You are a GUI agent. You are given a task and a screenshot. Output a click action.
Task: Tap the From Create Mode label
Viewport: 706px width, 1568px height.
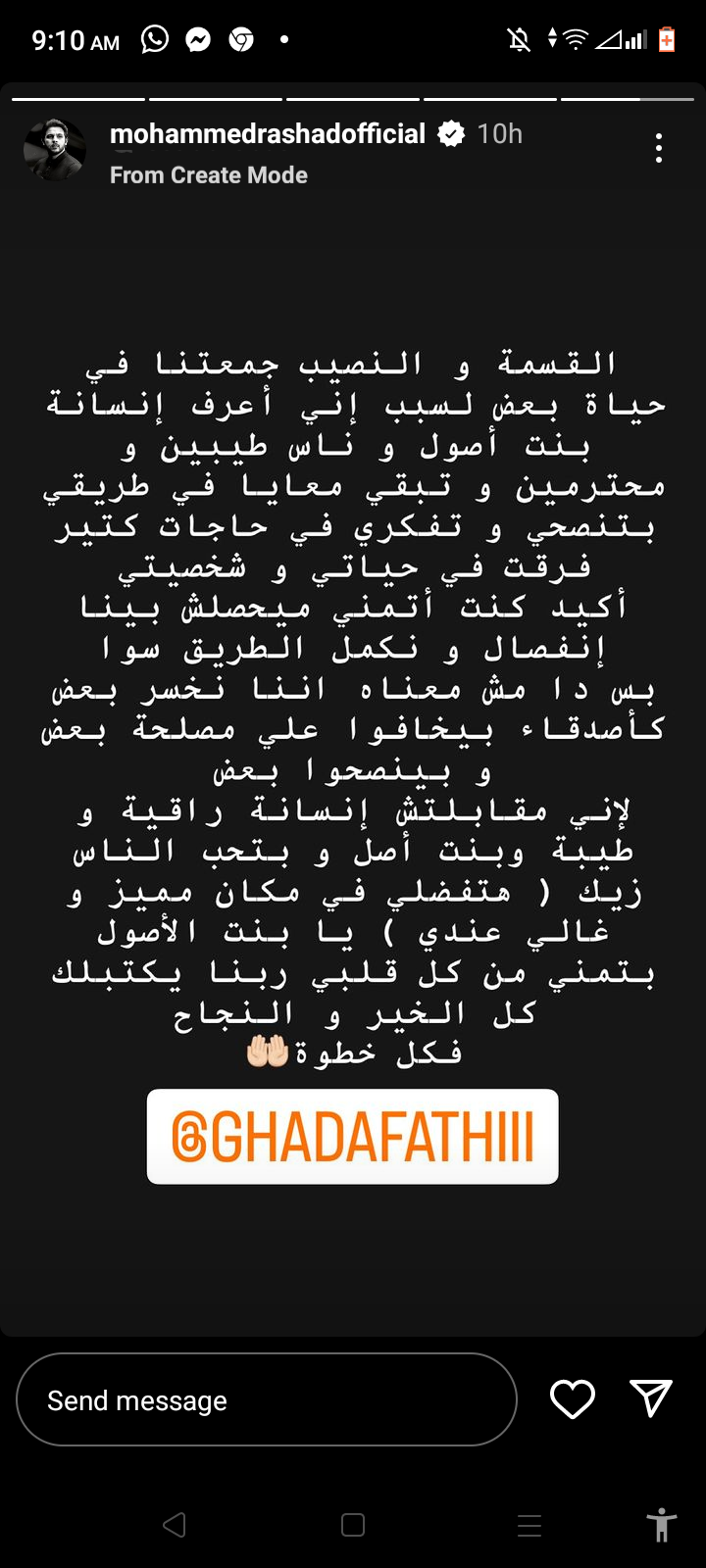(208, 175)
